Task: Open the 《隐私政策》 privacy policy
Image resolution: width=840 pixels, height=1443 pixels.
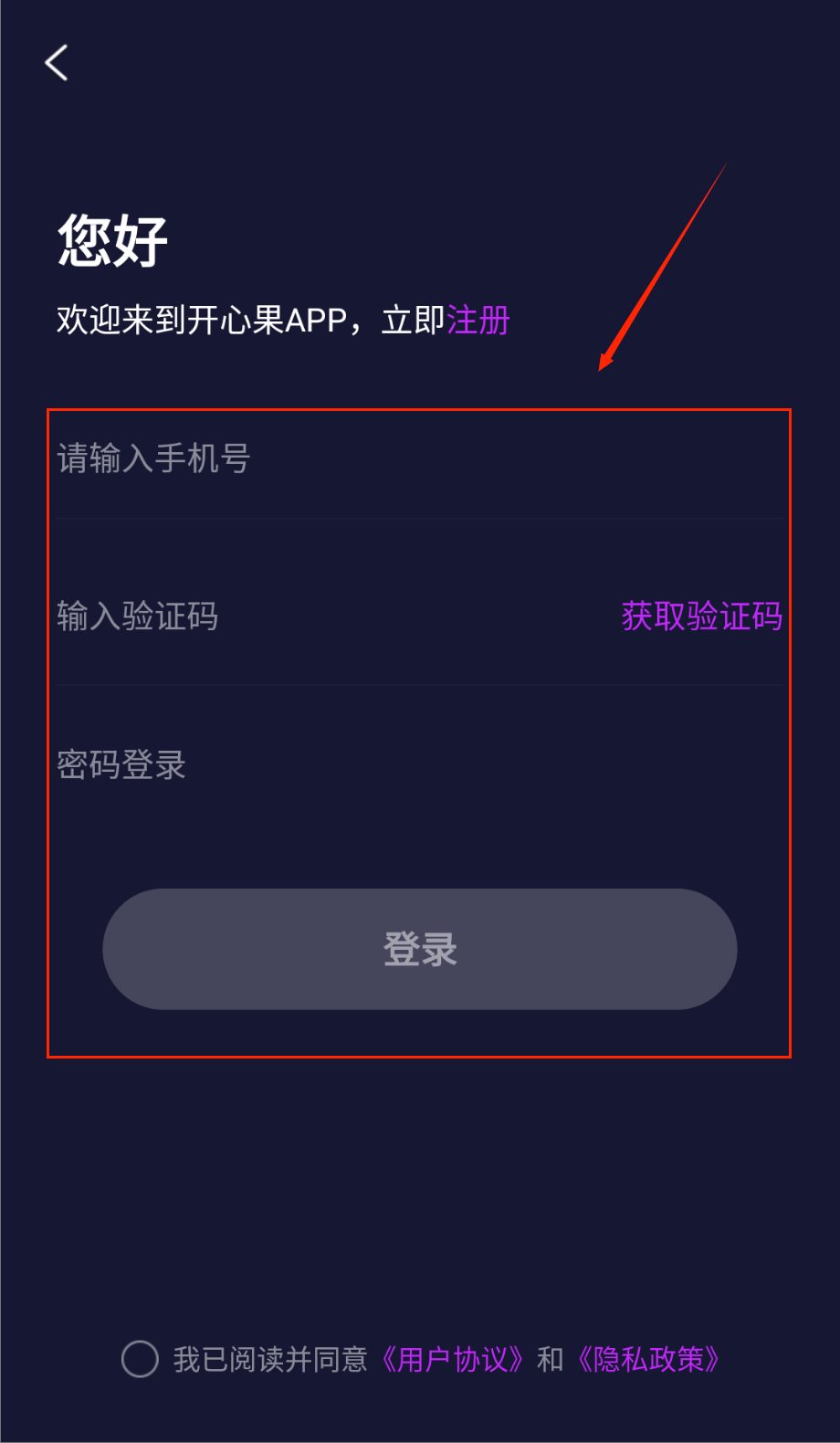Action: 648,1359
